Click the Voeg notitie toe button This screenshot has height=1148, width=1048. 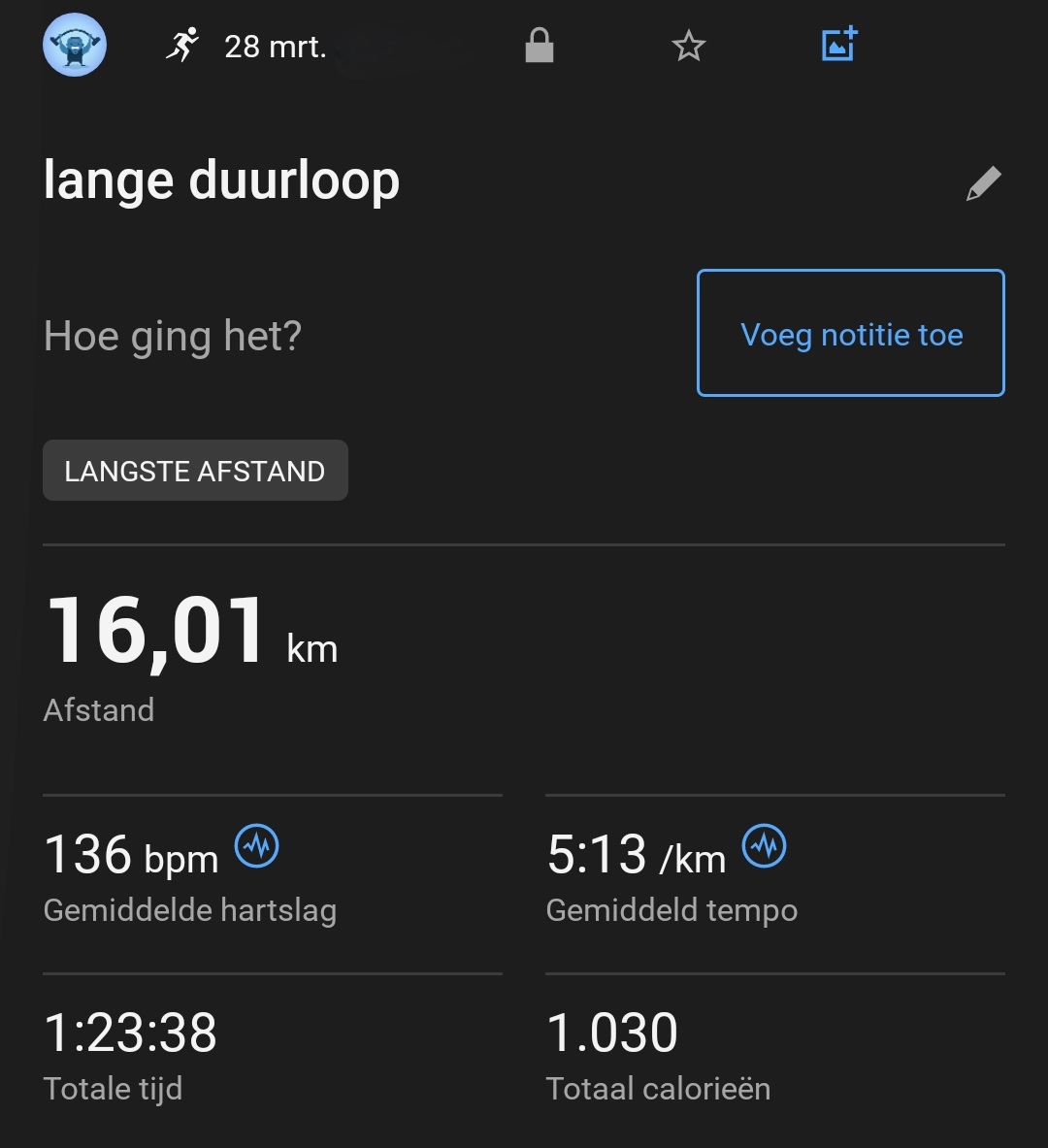[850, 333]
